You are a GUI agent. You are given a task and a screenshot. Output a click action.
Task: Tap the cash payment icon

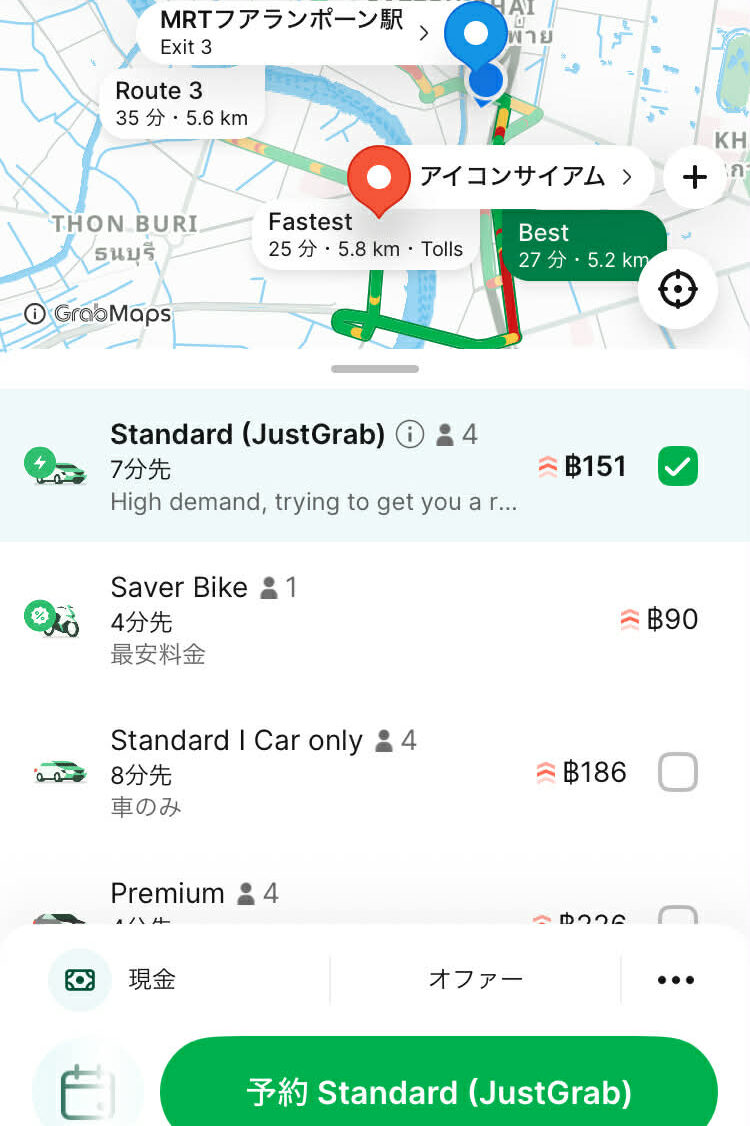80,979
